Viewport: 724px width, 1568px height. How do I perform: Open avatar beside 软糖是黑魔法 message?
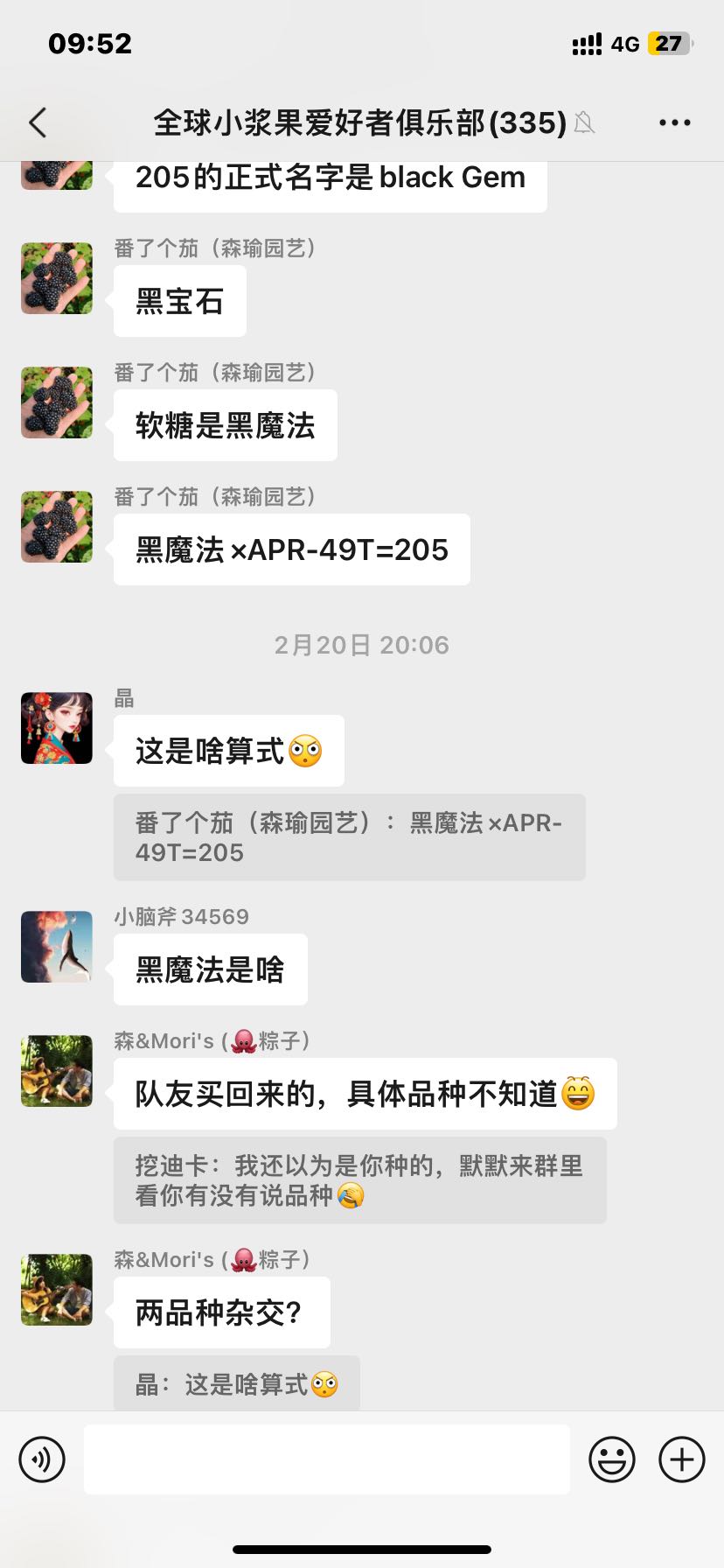coord(57,402)
